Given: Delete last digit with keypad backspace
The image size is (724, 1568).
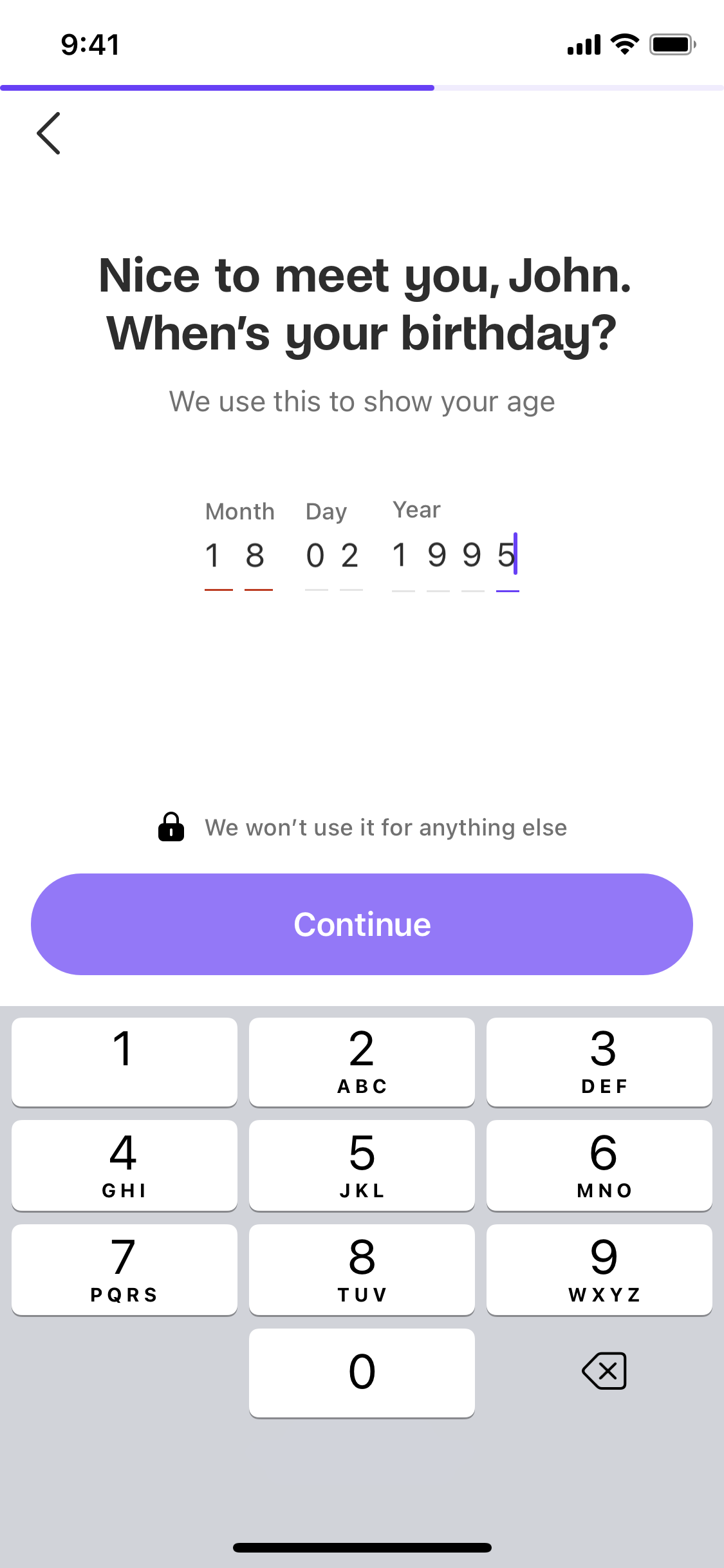Looking at the screenshot, I should click(604, 1371).
